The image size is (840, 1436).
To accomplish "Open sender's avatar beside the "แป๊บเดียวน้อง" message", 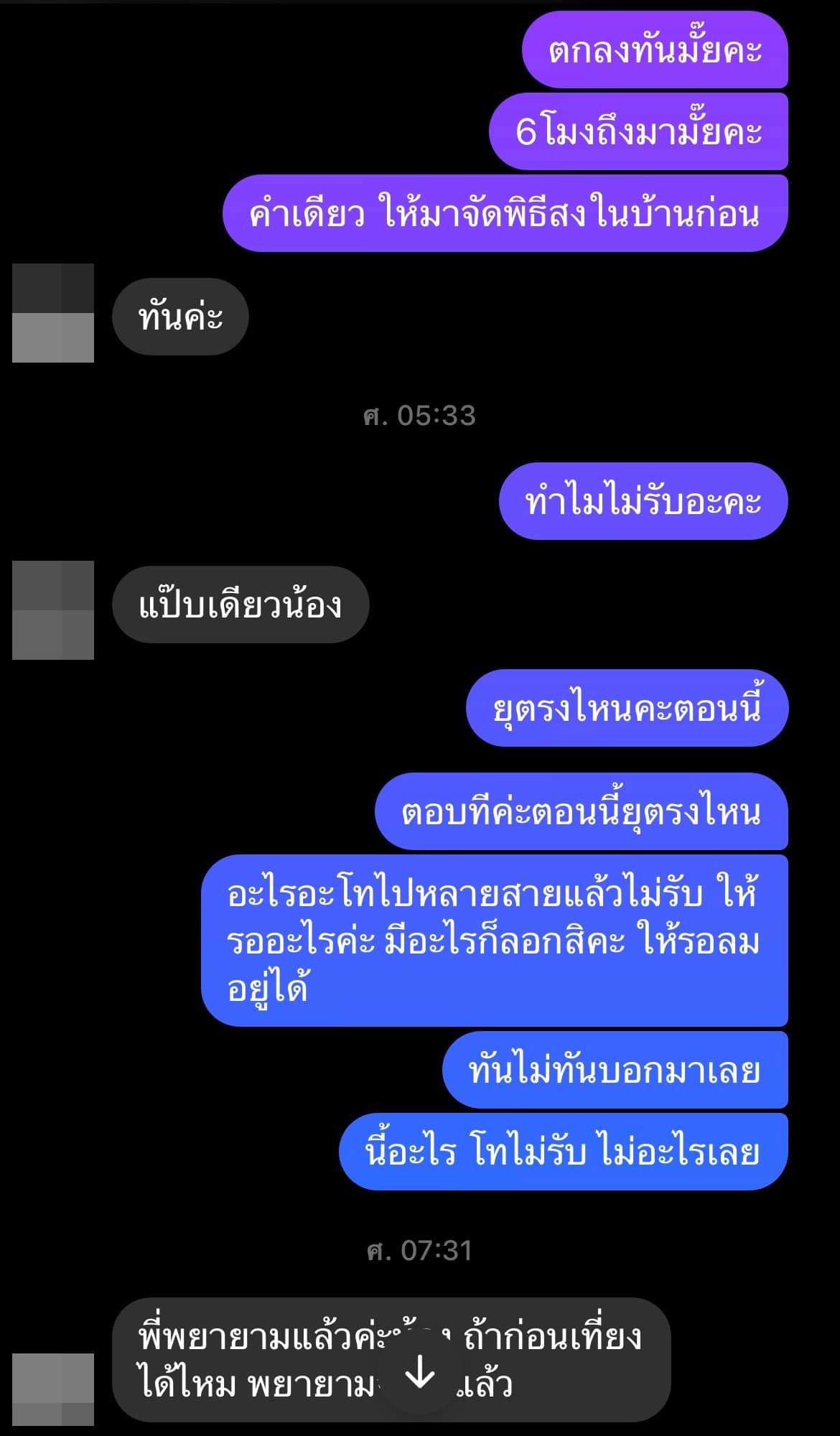I will click(53, 610).
